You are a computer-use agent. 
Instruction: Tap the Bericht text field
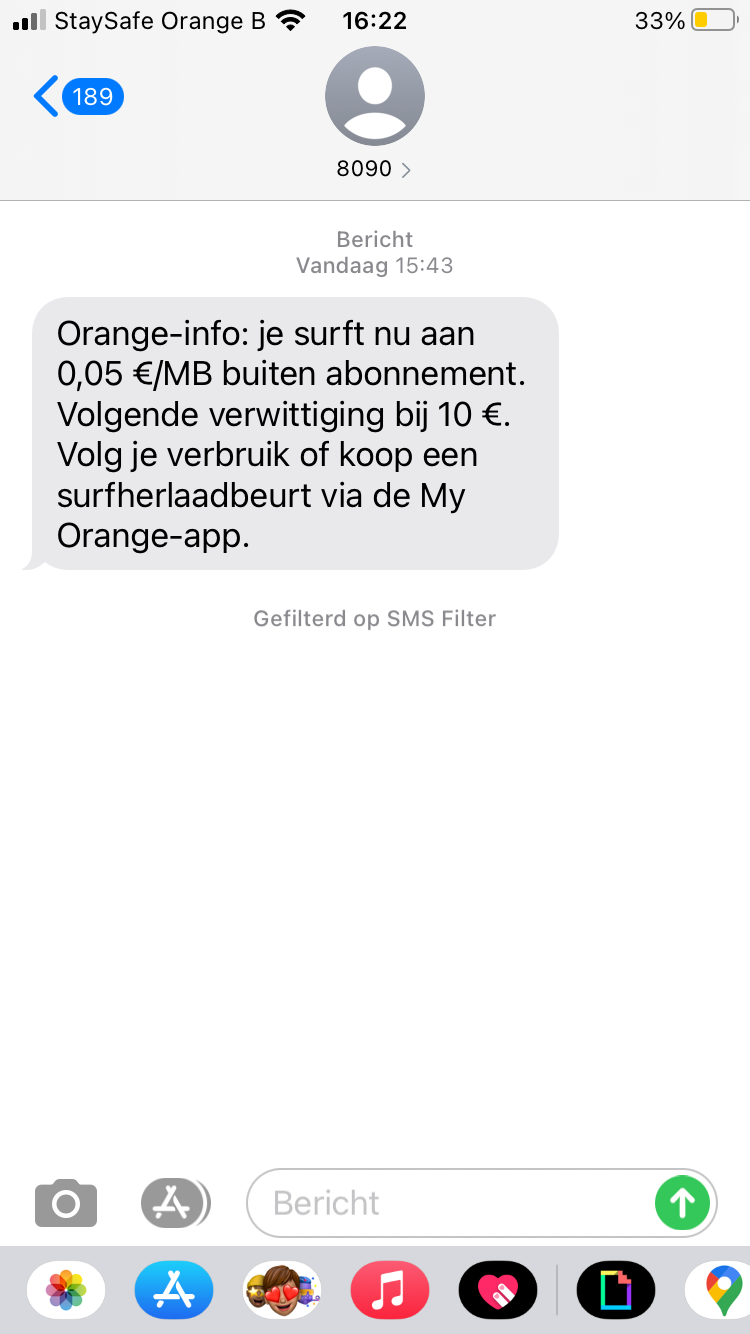450,1202
